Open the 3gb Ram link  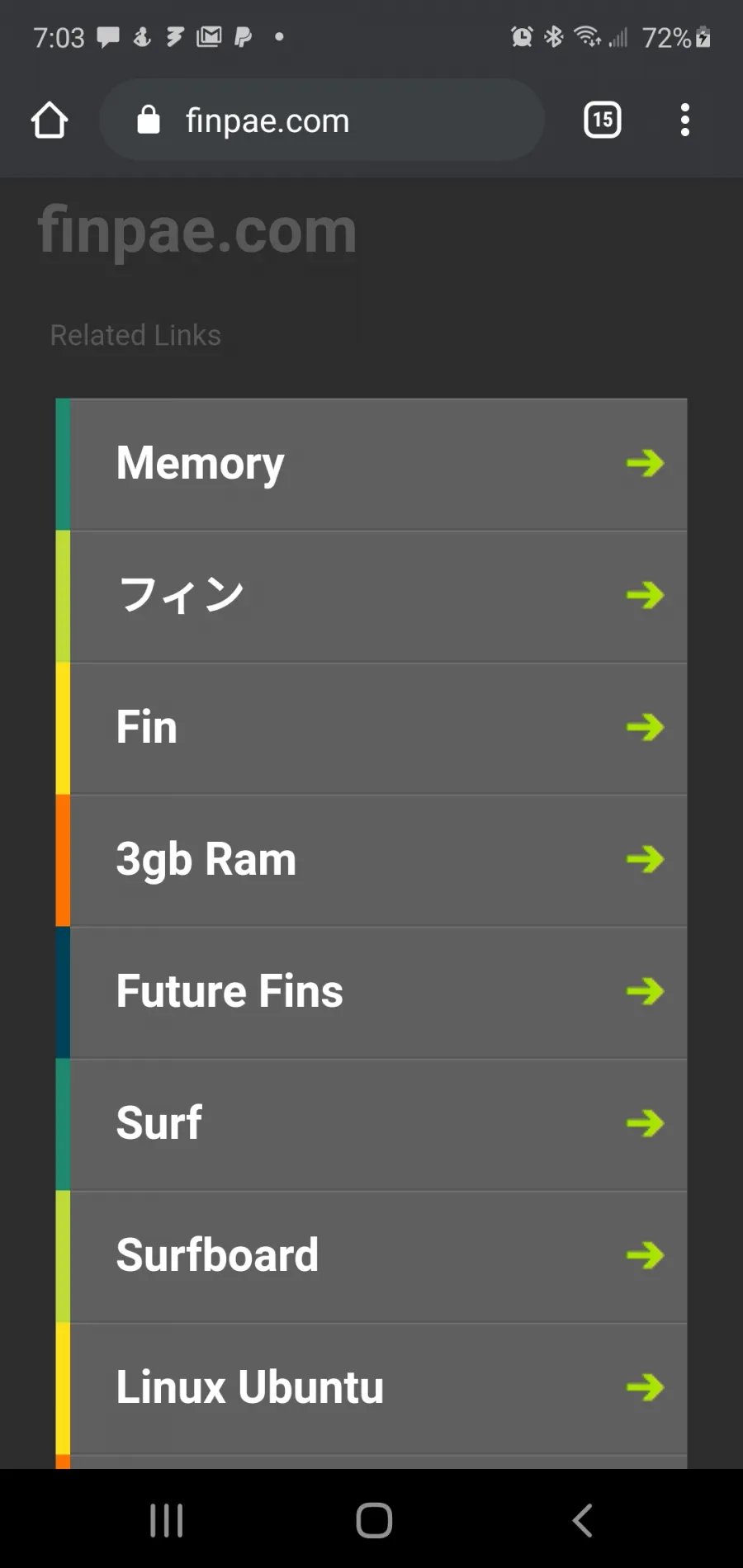tap(371, 861)
